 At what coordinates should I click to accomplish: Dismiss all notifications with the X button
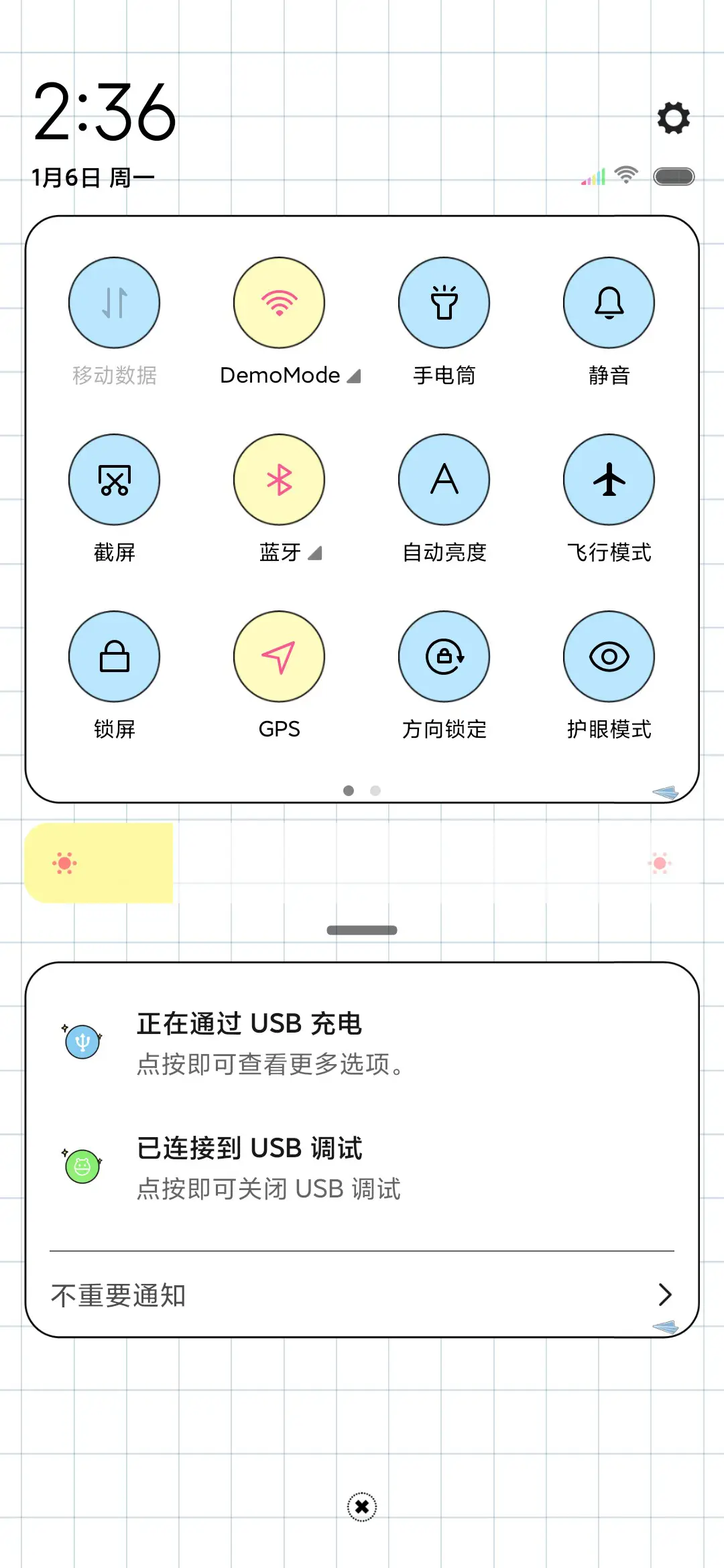pos(362,1507)
